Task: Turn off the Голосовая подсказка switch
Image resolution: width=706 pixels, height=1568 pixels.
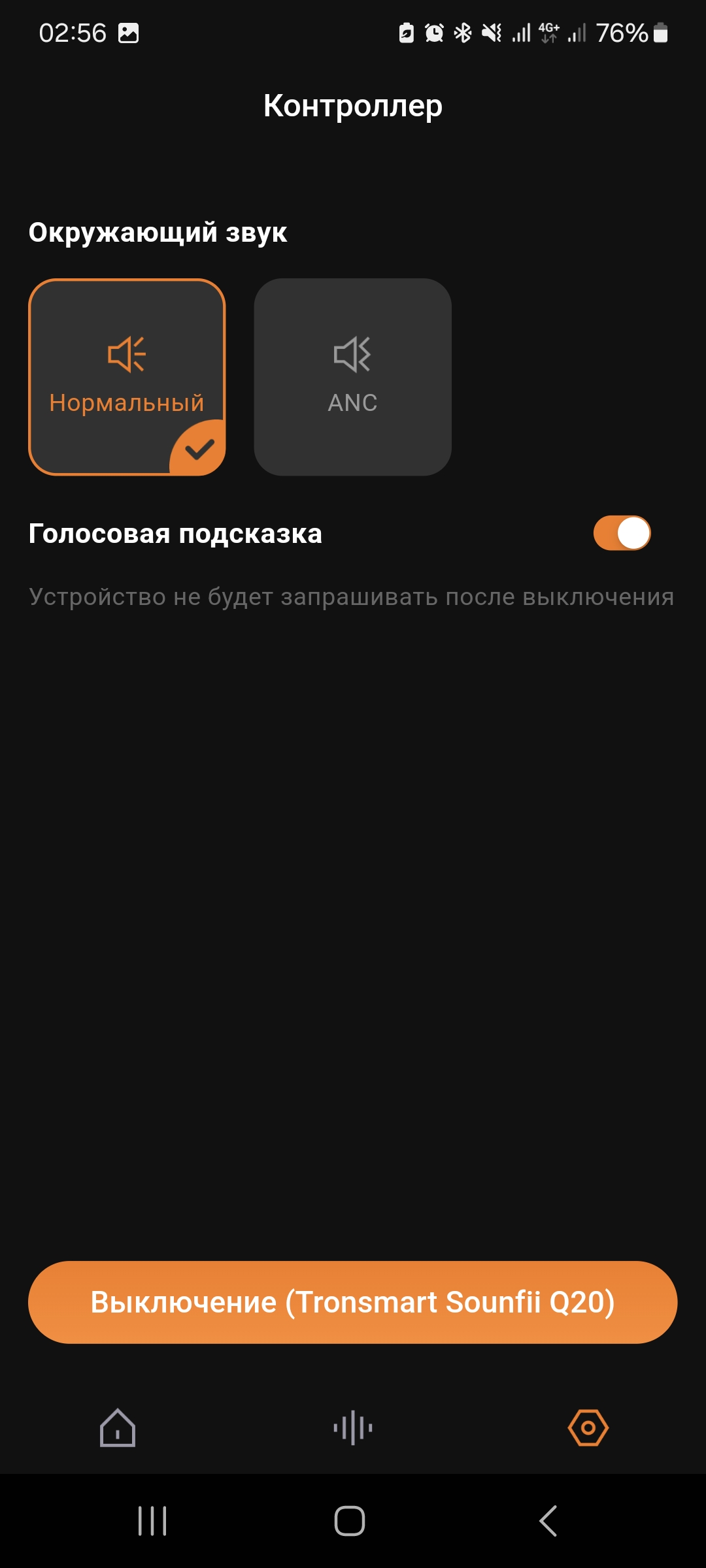Action: [622, 533]
